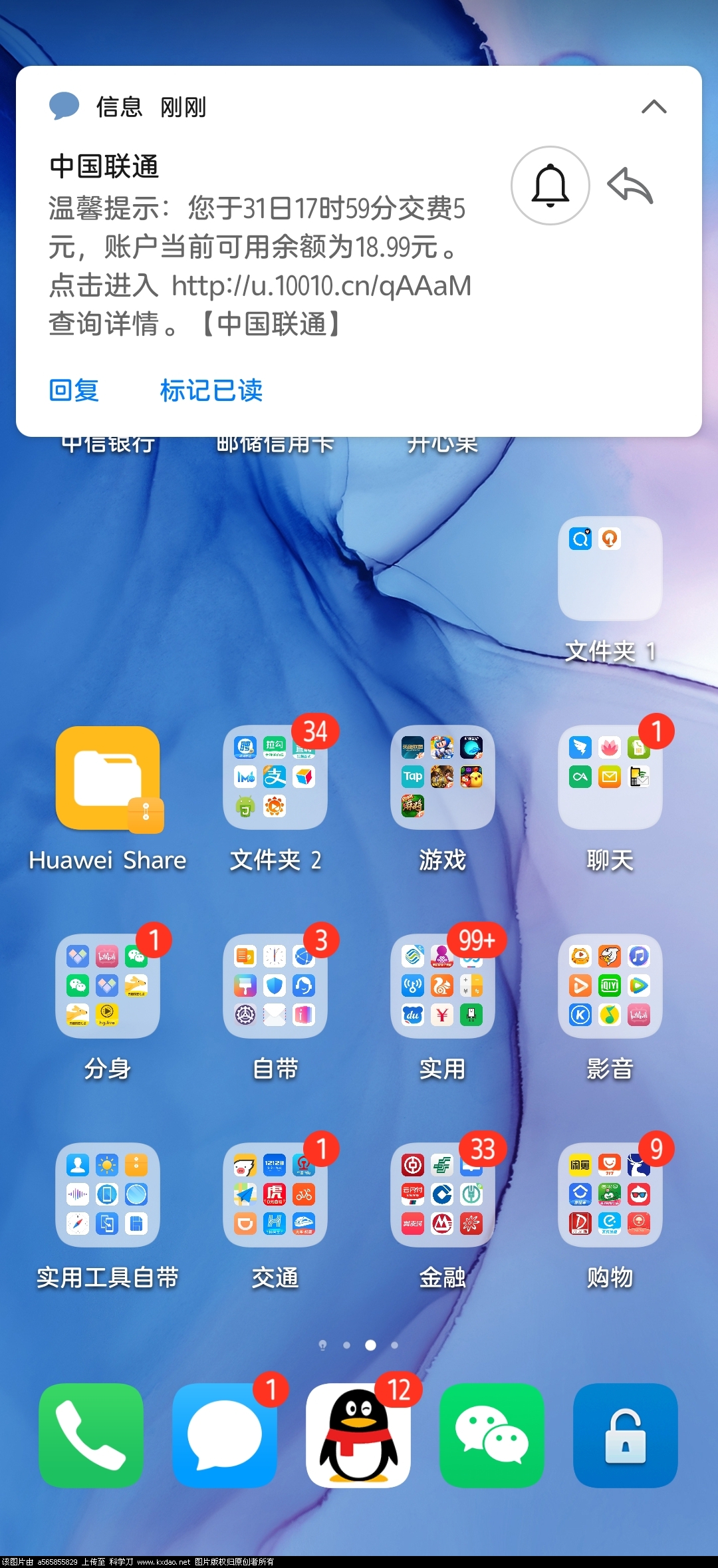Open the 金融 folder
Screen dimensions: 718x1568
point(442,1195)
